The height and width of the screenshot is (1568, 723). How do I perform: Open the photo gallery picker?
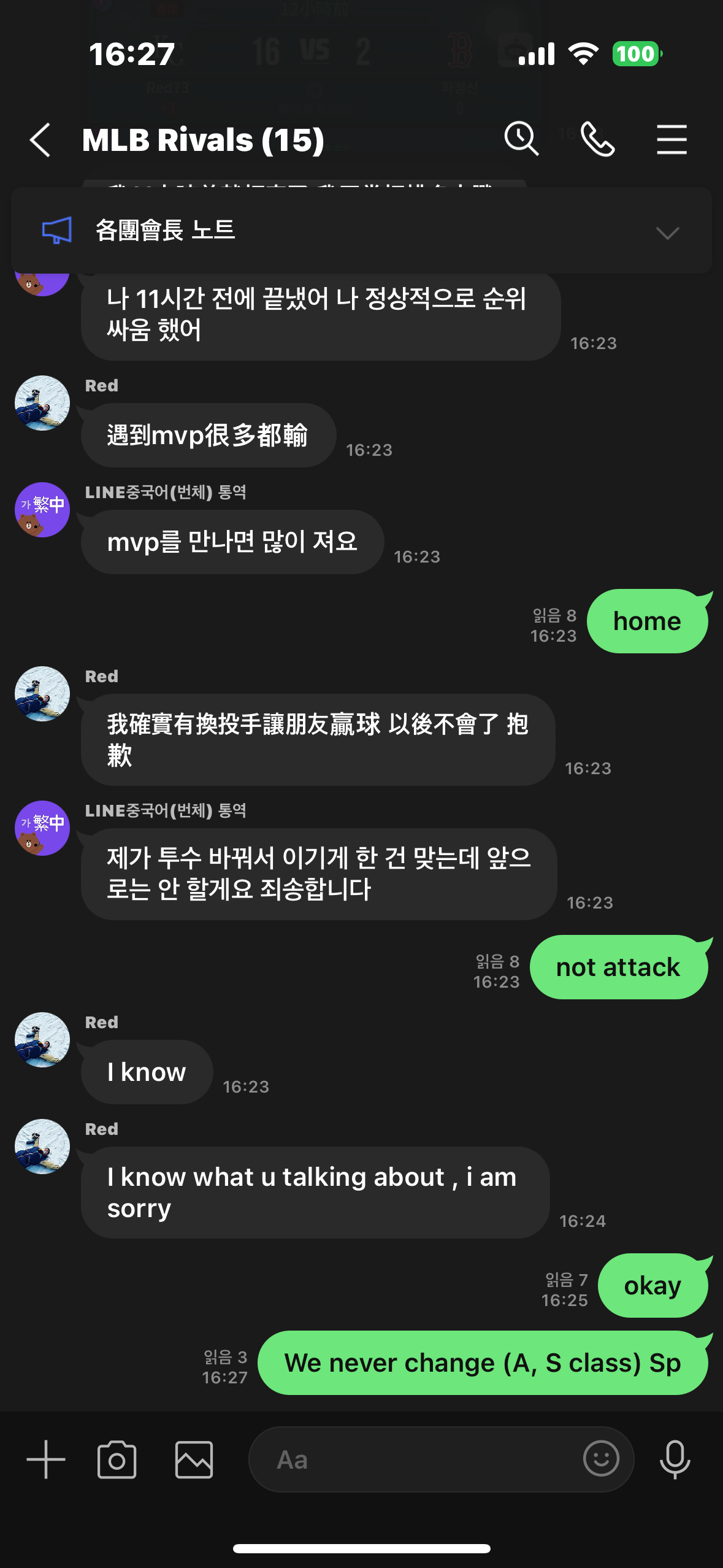tap(194, 1459)
